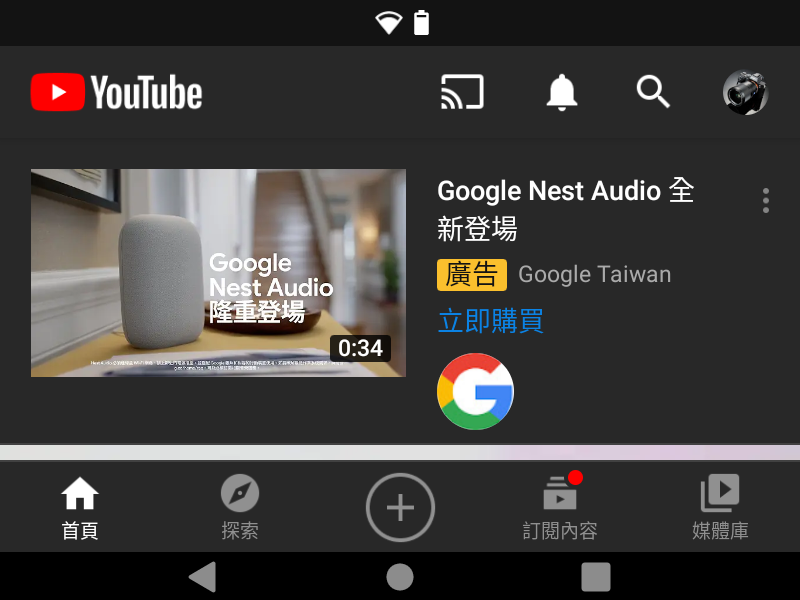Open the Google Nest Audio ad video
This screenshot has width=800, height=600.
point(218,273)
